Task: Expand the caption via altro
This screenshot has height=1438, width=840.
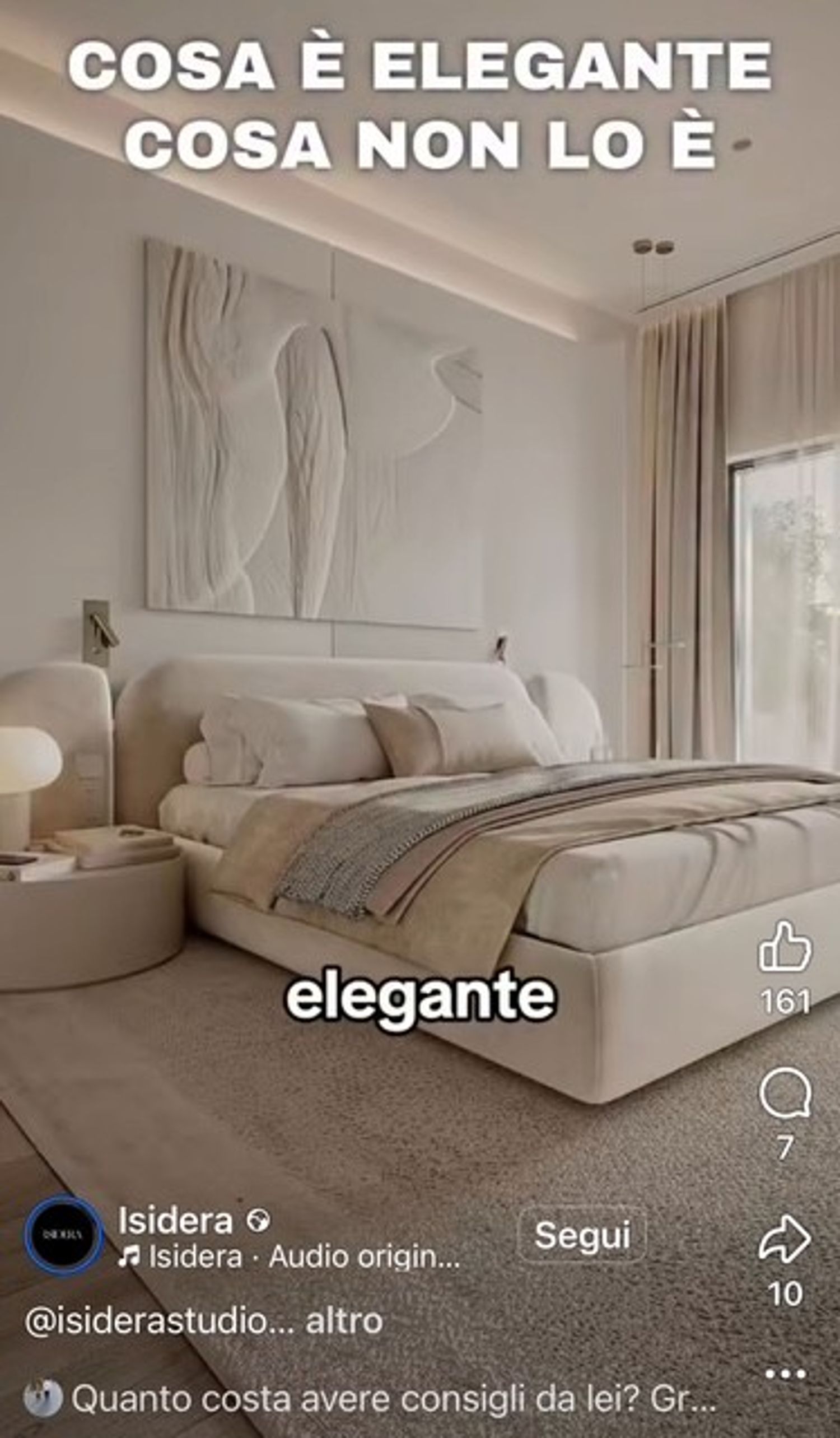Action: (343, 1320)
